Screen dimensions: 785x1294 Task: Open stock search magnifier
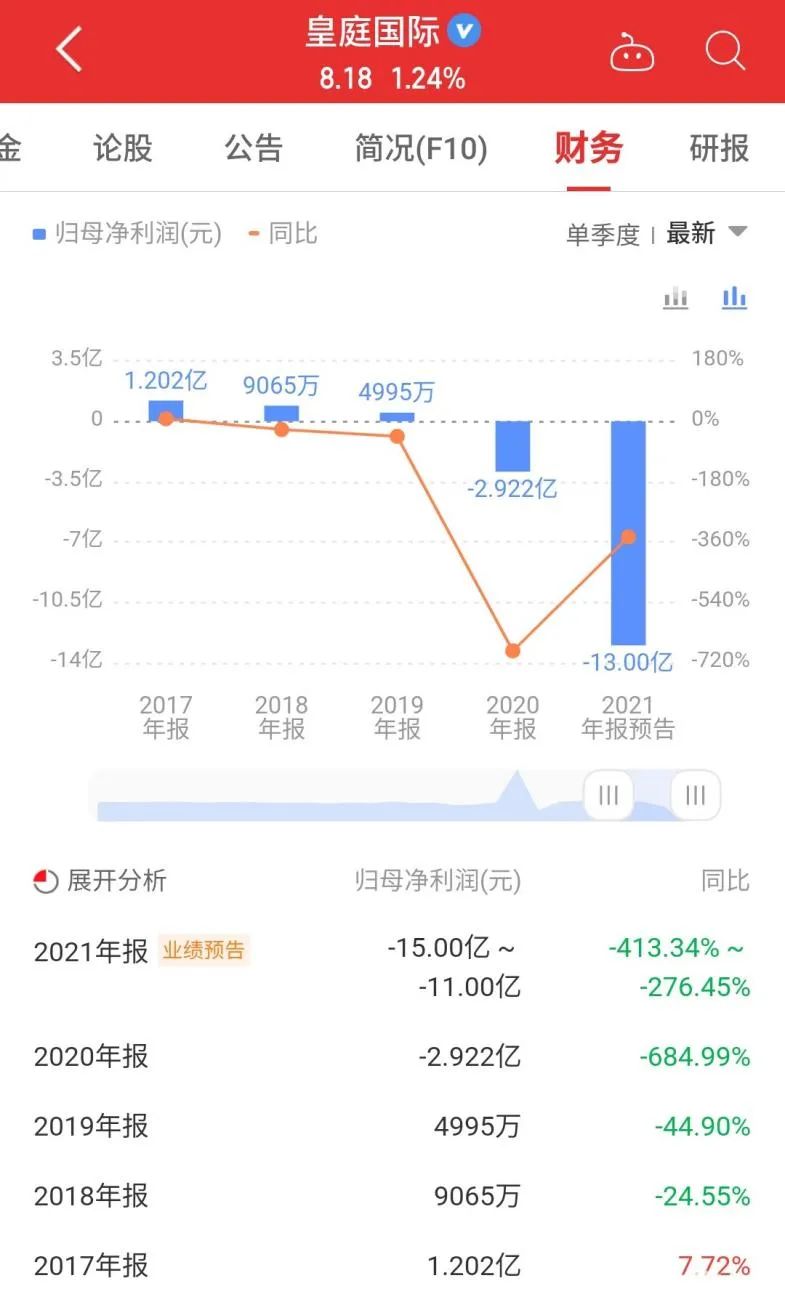[x=725, y=50]
